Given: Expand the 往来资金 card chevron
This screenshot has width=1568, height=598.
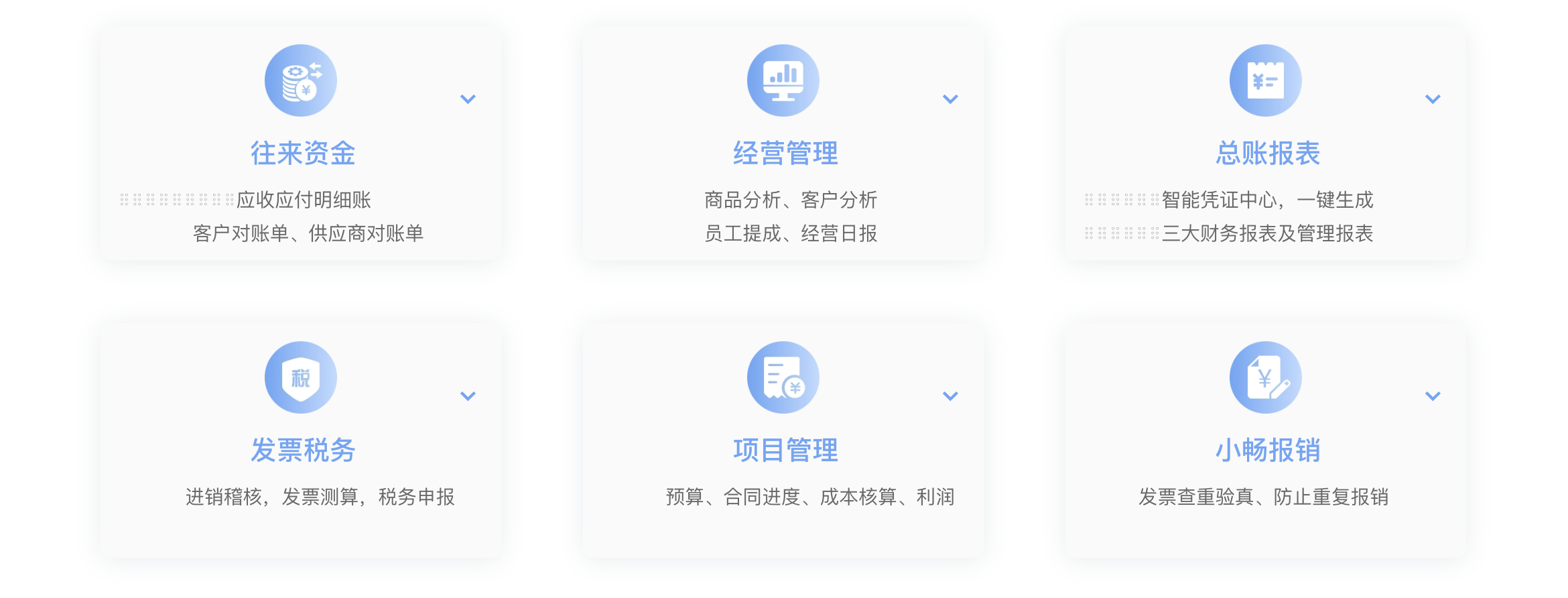Looking at the screenshot, I should coord(468,99).
